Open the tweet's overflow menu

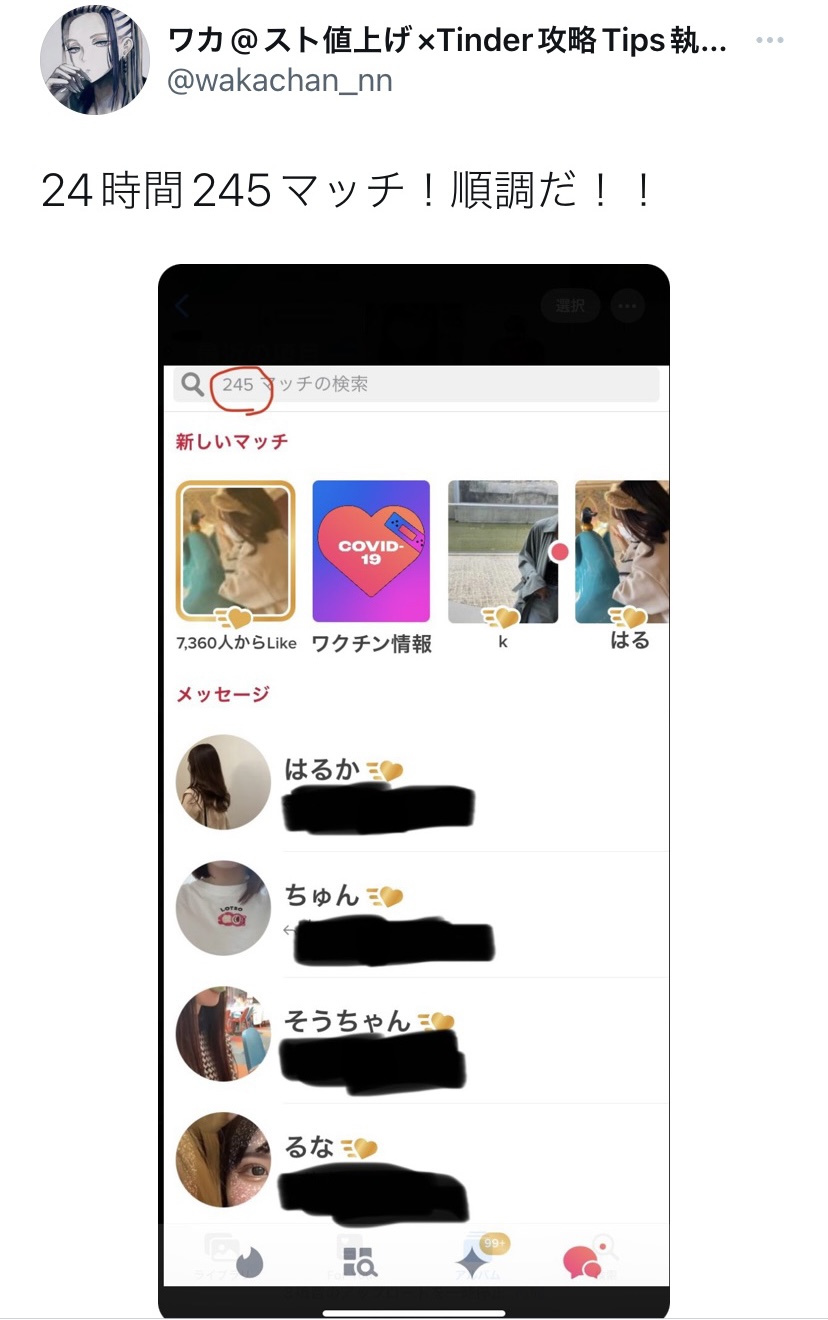coord(769,41)
